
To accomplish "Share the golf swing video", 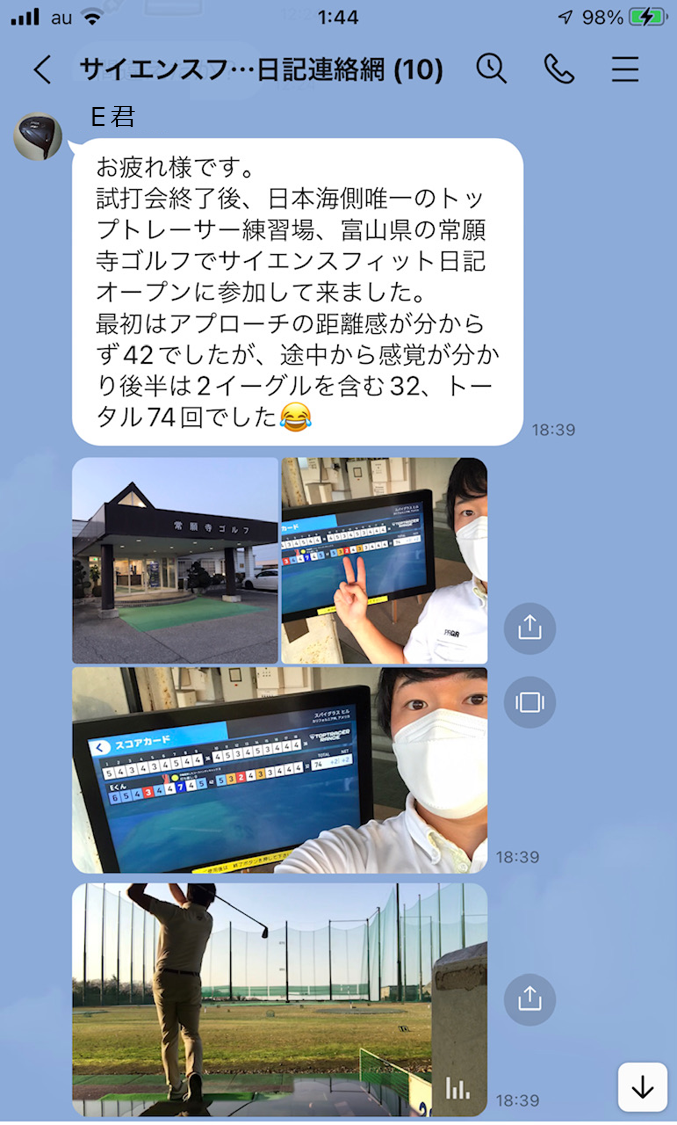I will [529, 999].
